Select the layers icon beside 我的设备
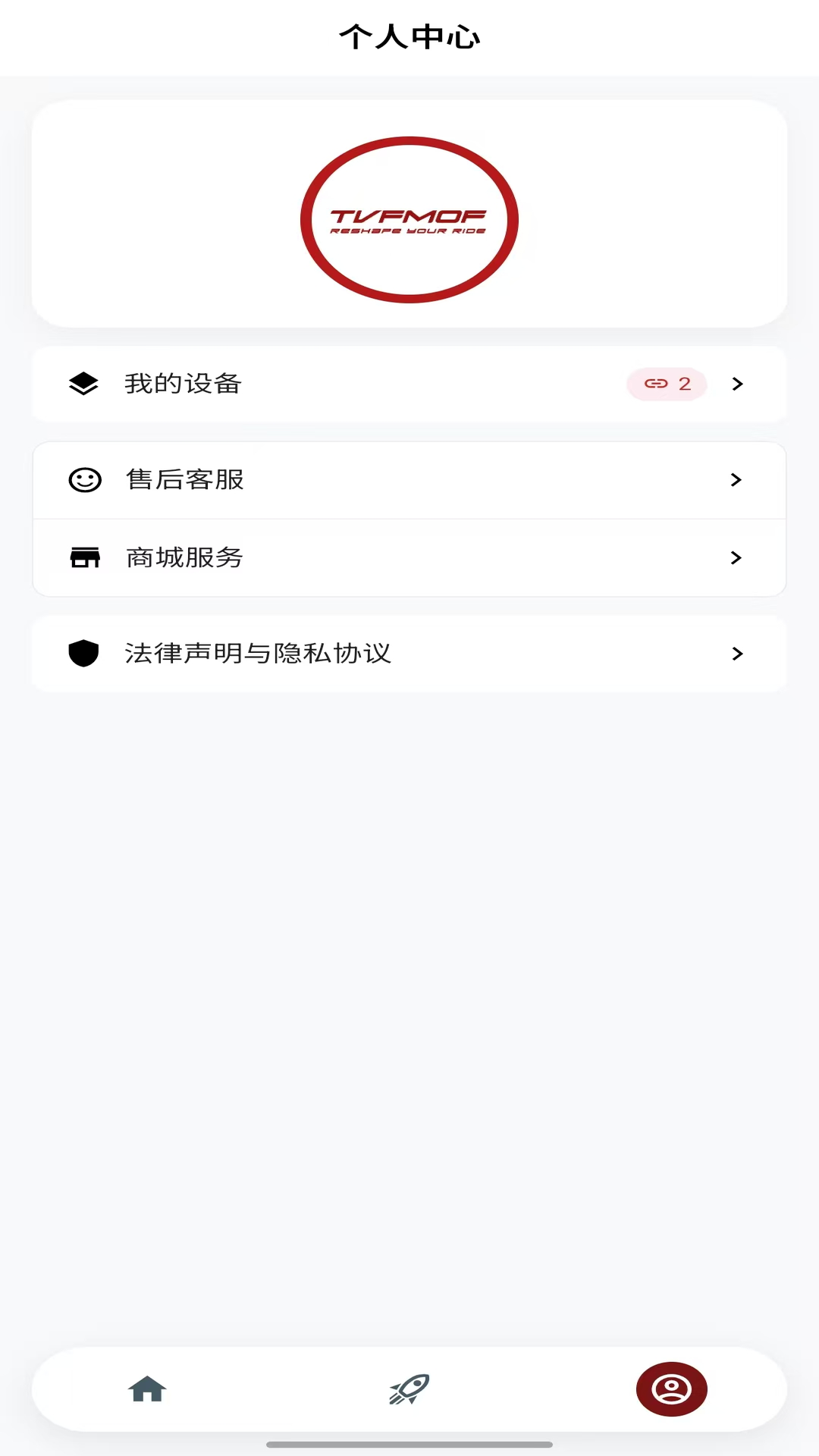Viewport: 819px width, 1456px height. point(84,384)
